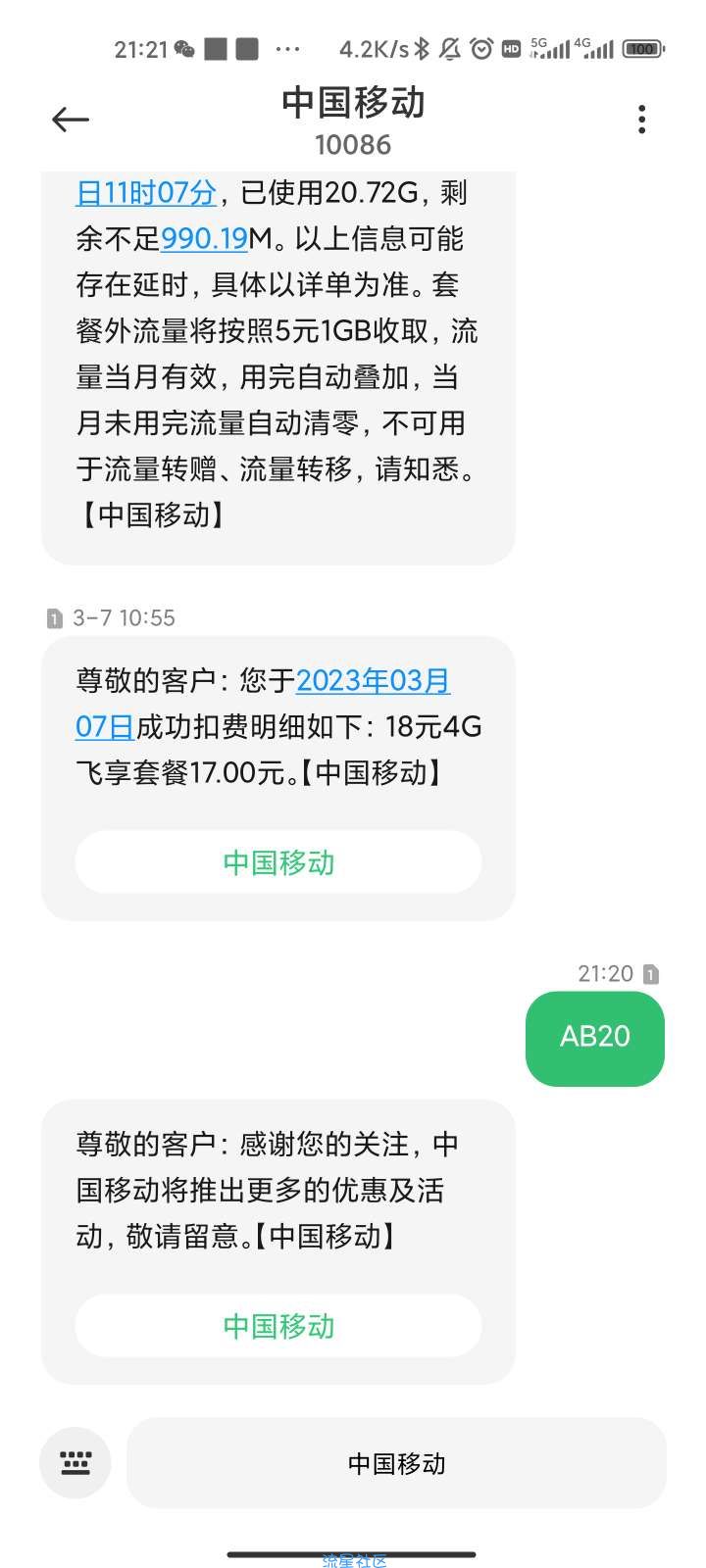Open the bottom 中国移动 service menu
Viewport: 706px width, 1568px height.
396,1463
